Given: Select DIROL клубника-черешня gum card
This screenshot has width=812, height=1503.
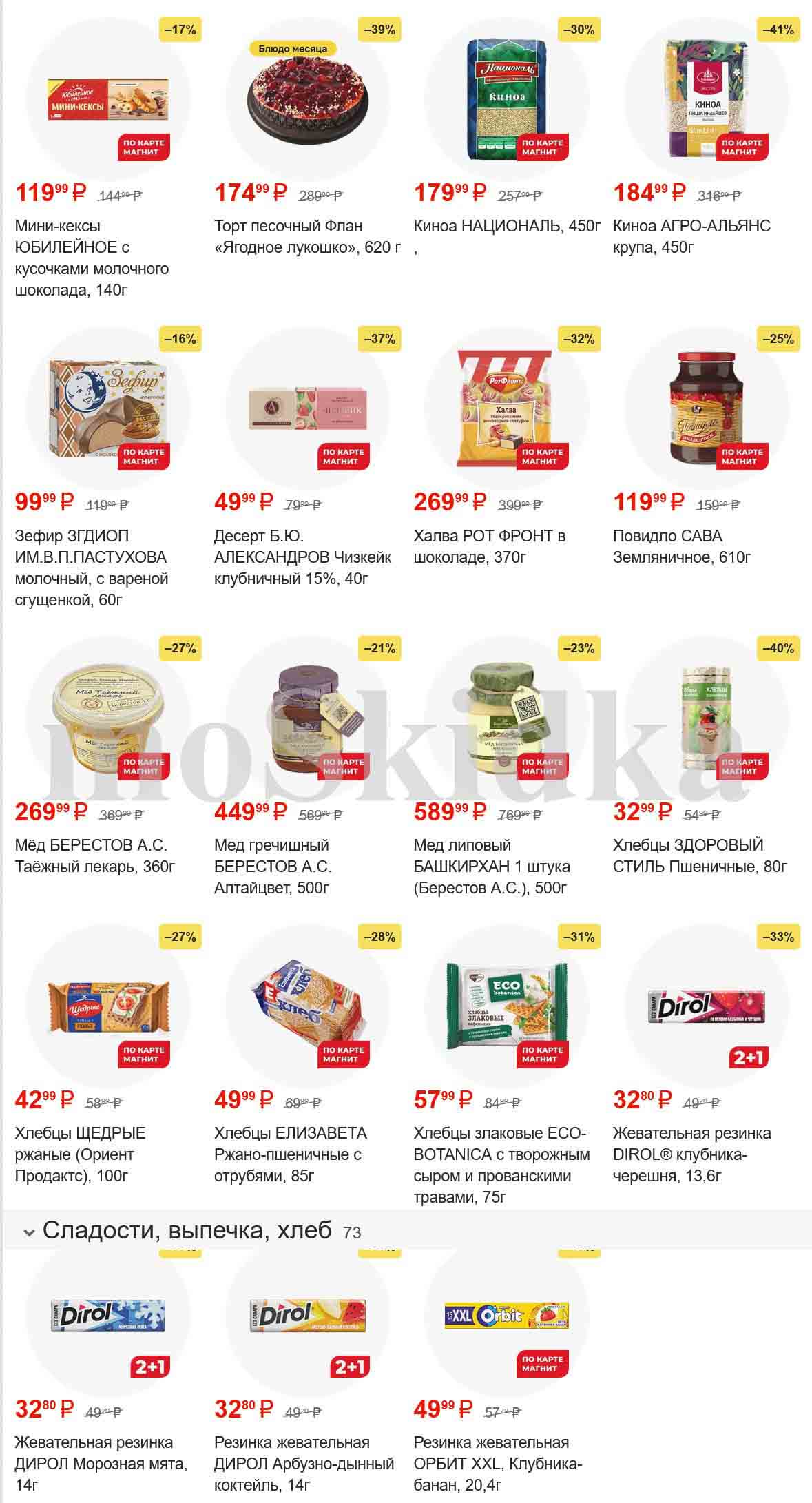Looking at the screenshot, I should 706,1007.
